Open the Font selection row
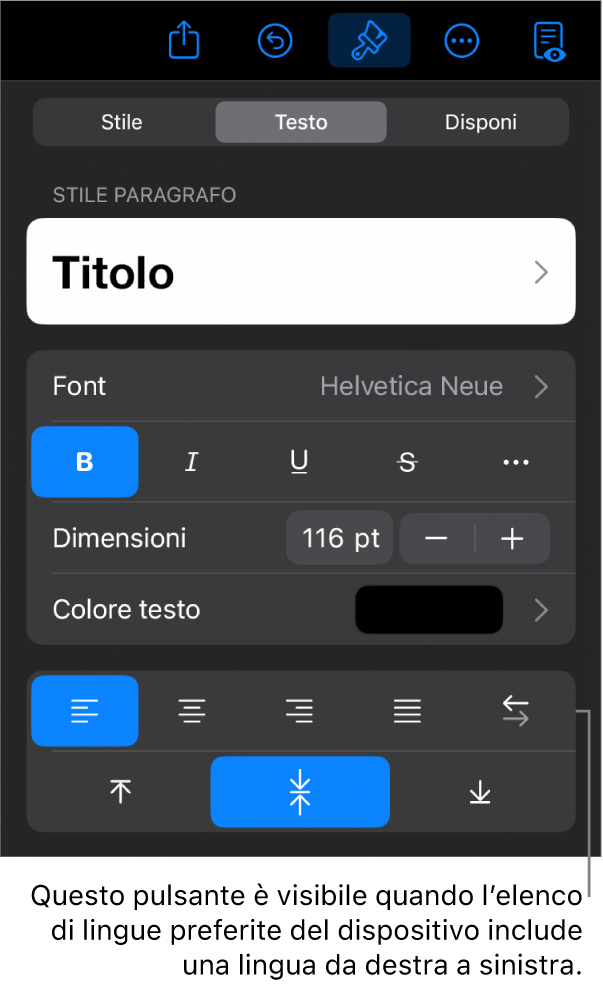 click(301, 386)
